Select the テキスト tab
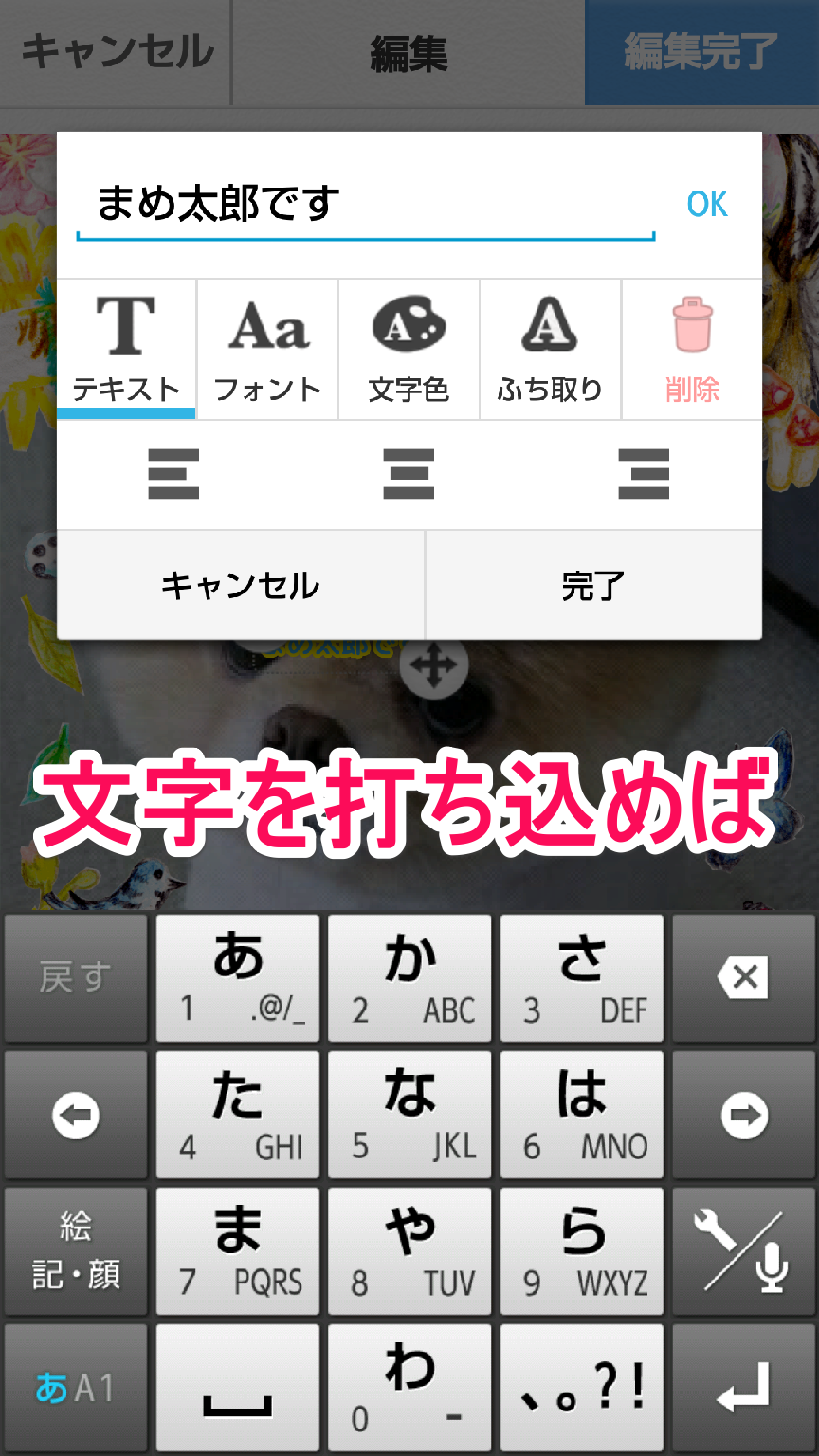819x1456 pixels. [x=126, y=350]
